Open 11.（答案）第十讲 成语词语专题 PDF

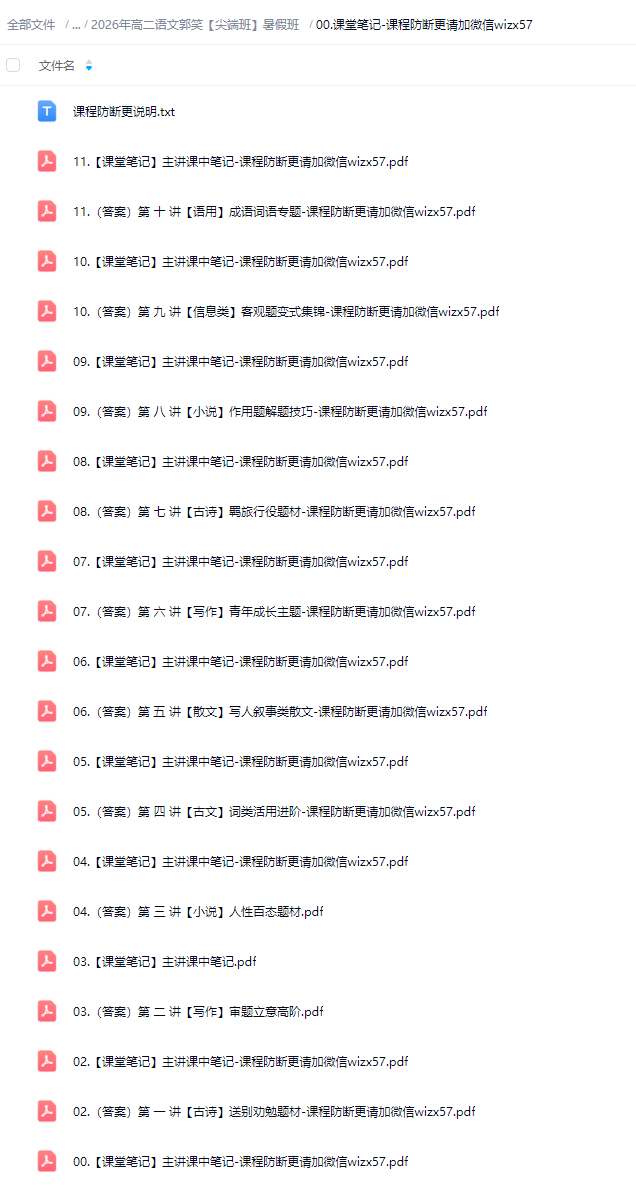coord(274,212)
